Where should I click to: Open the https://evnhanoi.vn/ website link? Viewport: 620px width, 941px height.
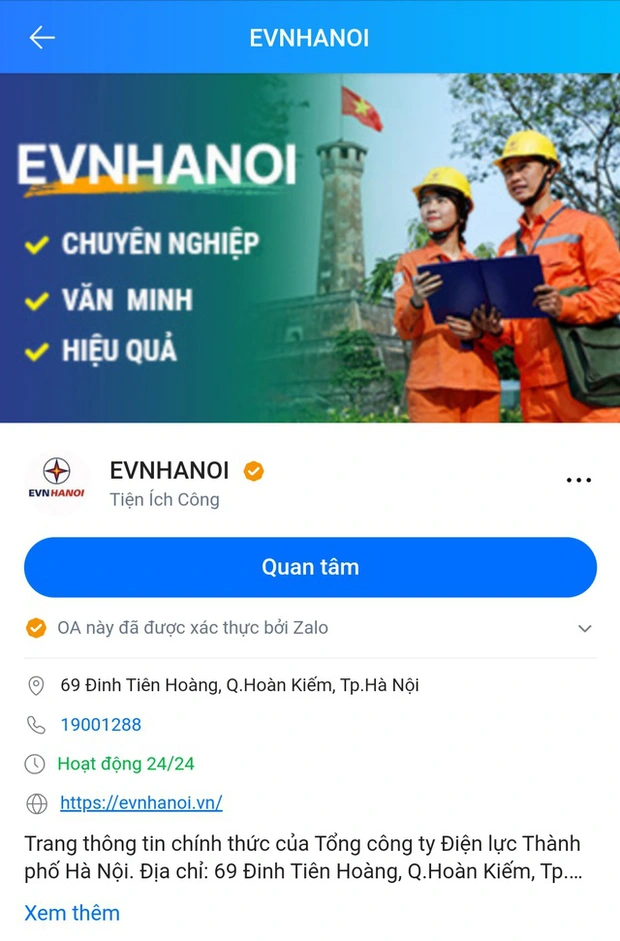click(141, 803)
